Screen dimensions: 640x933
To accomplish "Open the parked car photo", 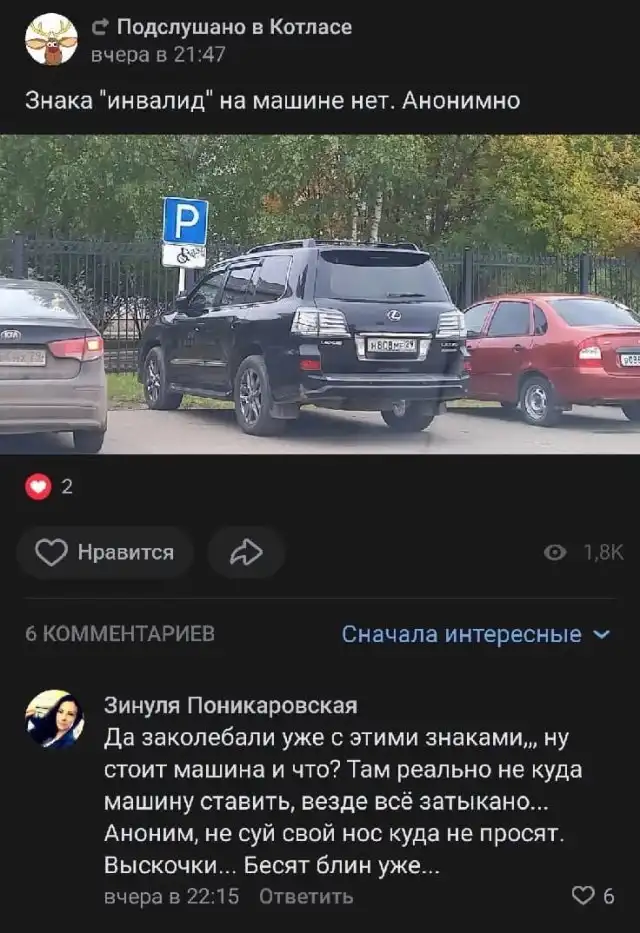I will pos(320,294).
